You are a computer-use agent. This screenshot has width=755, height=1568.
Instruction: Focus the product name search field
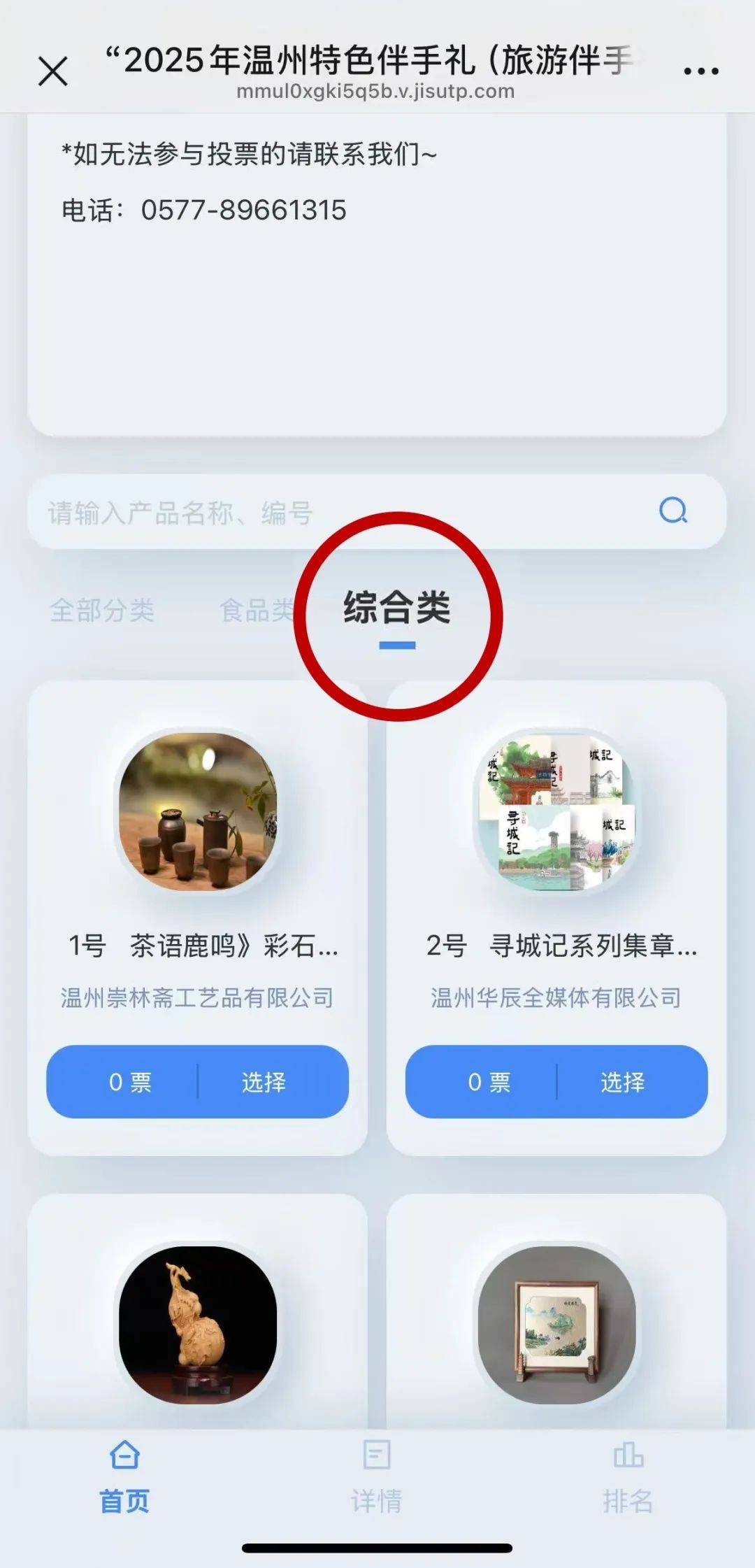tap(336, 513)
